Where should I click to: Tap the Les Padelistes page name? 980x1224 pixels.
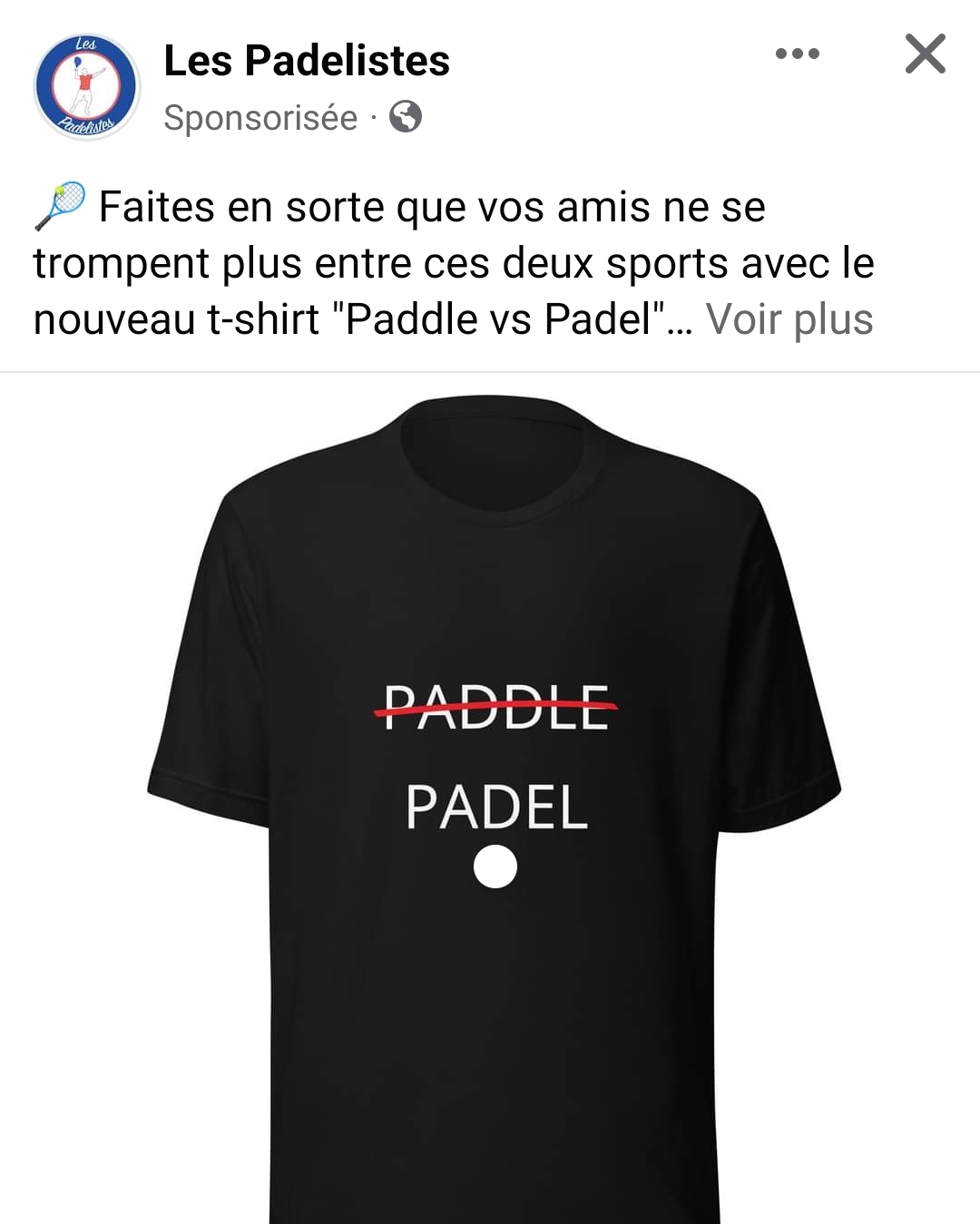306,62
